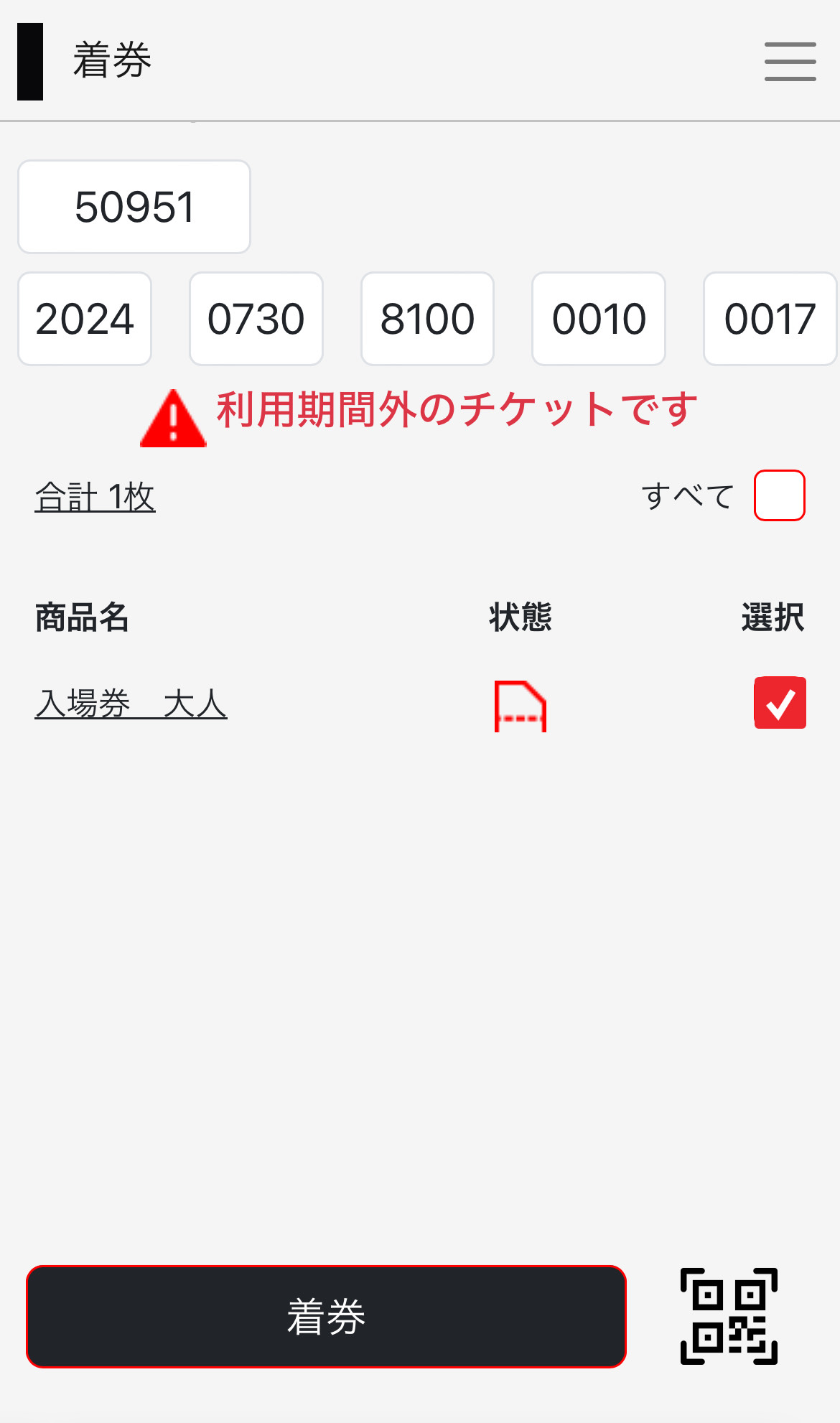Open the QR code scanner

click(729, 1317)
